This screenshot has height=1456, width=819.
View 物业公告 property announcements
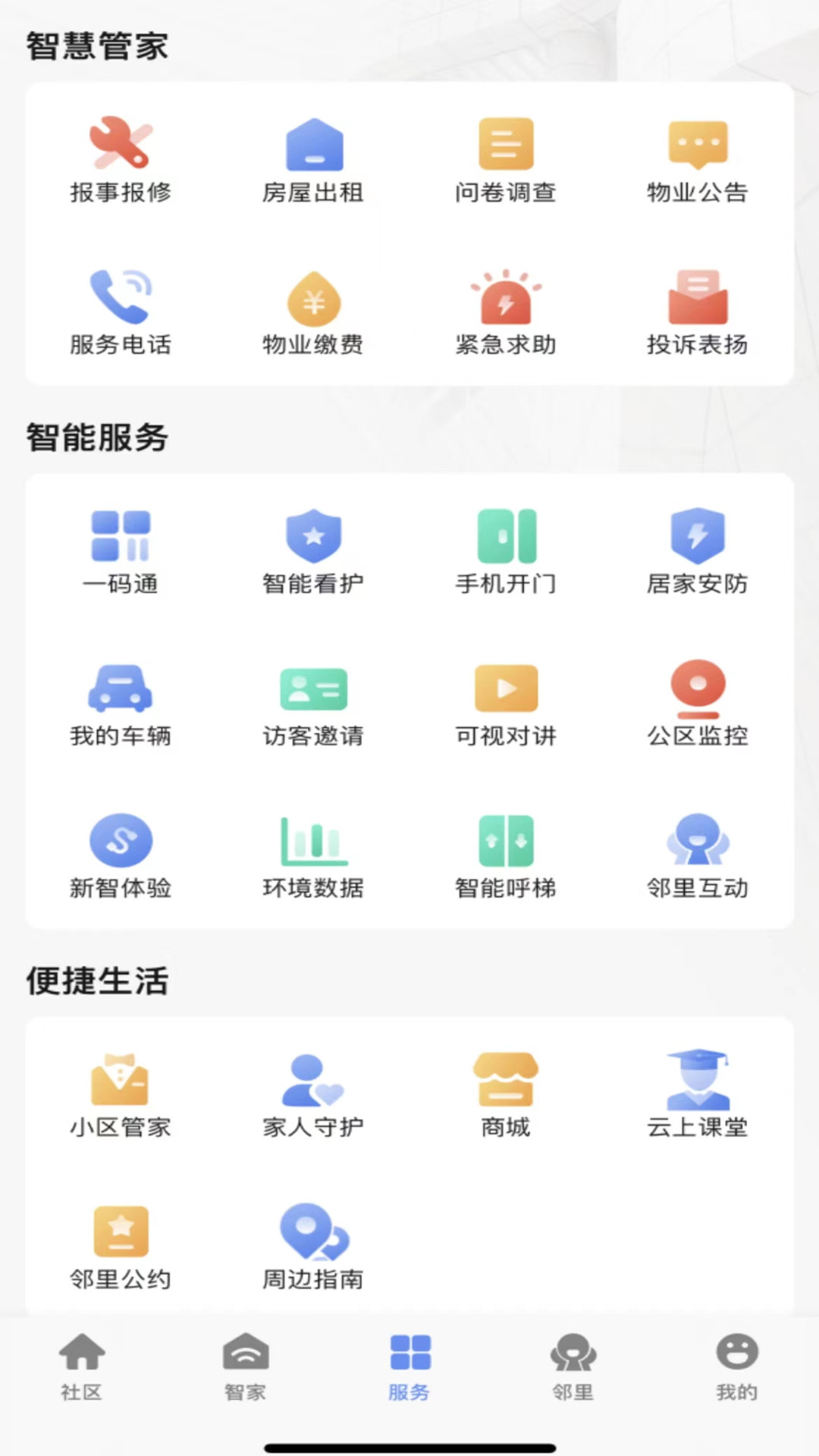698,159
